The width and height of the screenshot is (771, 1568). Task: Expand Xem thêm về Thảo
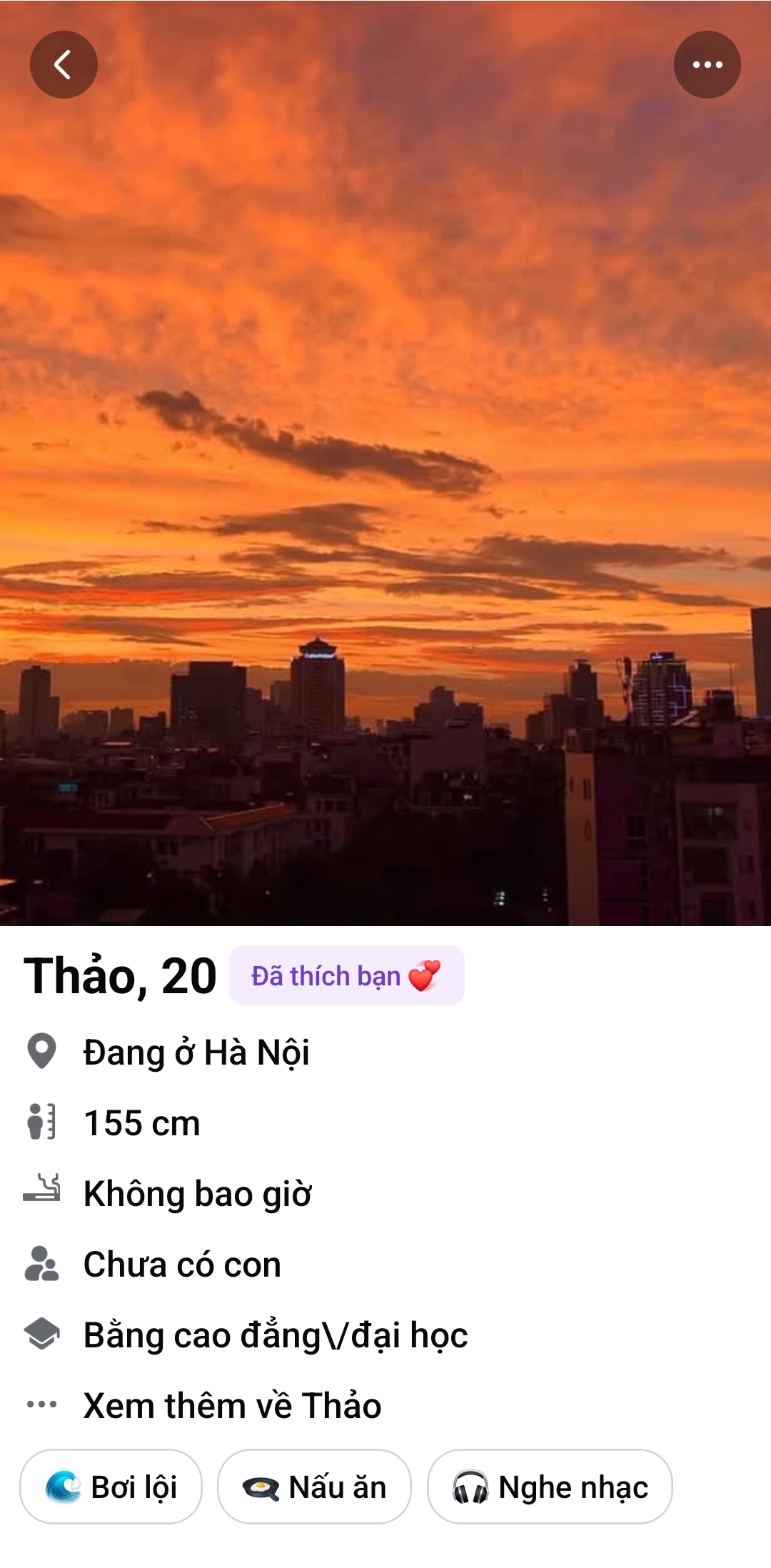(x=232, y=1405)
